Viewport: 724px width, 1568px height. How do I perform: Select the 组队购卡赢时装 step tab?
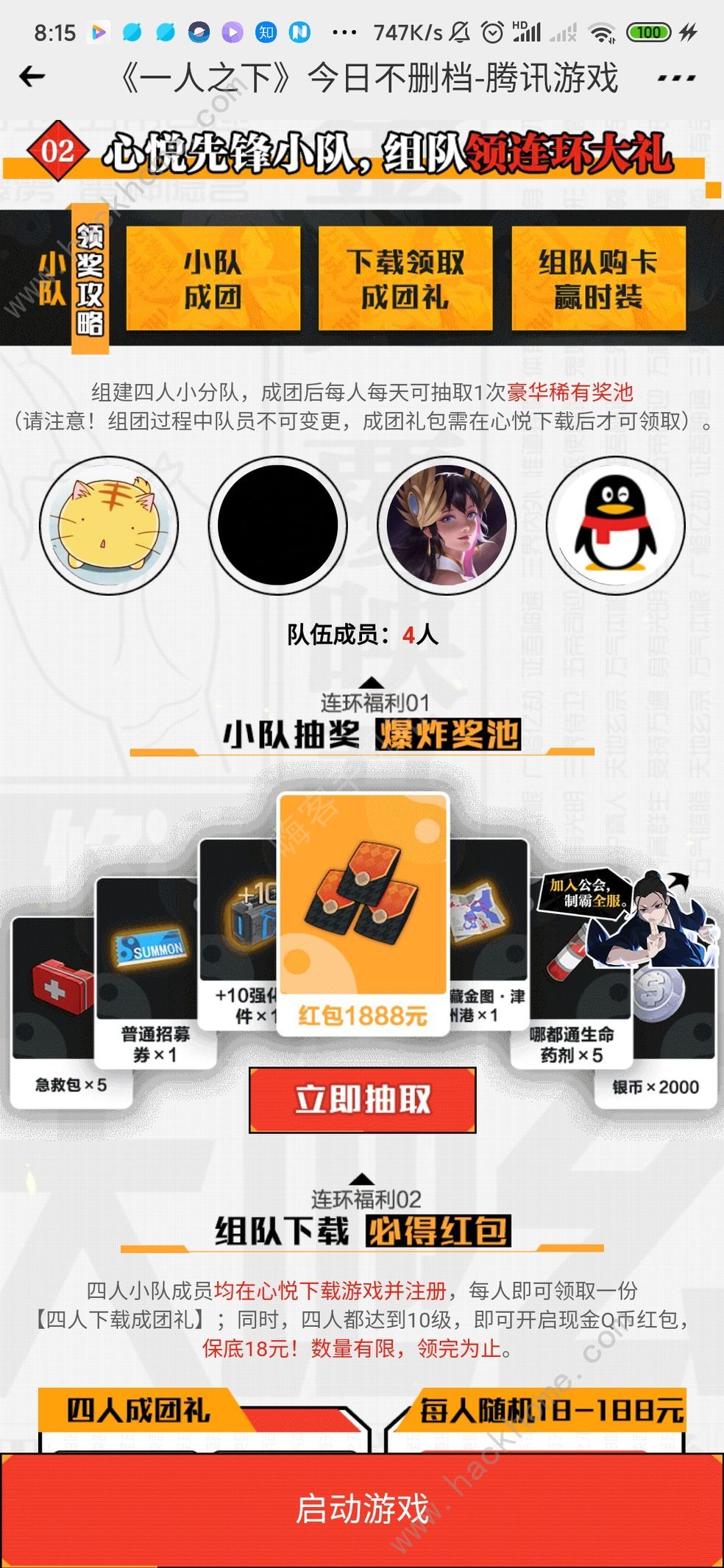(x=598, y=279)
